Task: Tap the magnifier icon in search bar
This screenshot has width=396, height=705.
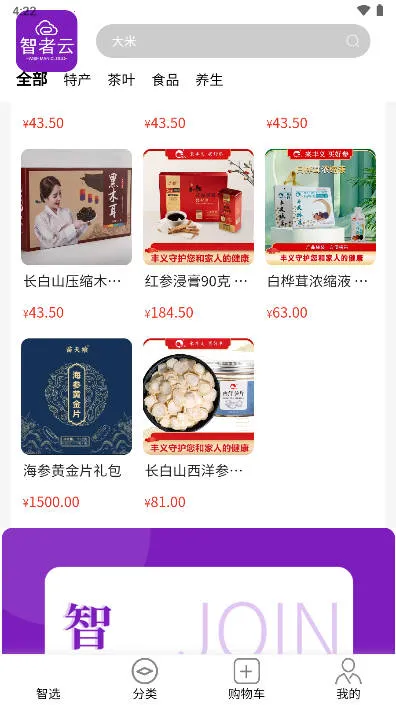Action: tap(353, 41)
